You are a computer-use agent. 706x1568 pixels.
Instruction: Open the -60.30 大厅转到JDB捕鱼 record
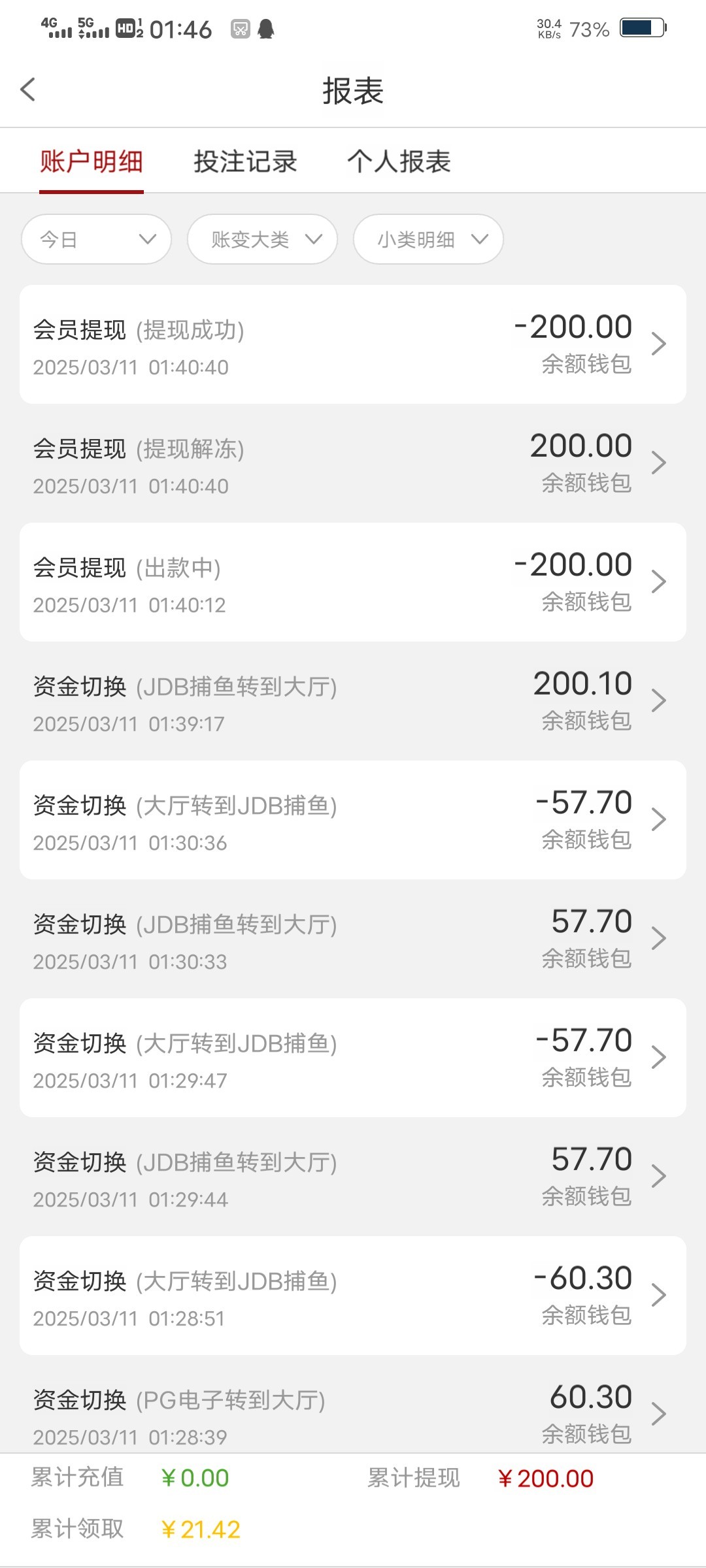click(x=353, y=1296)
